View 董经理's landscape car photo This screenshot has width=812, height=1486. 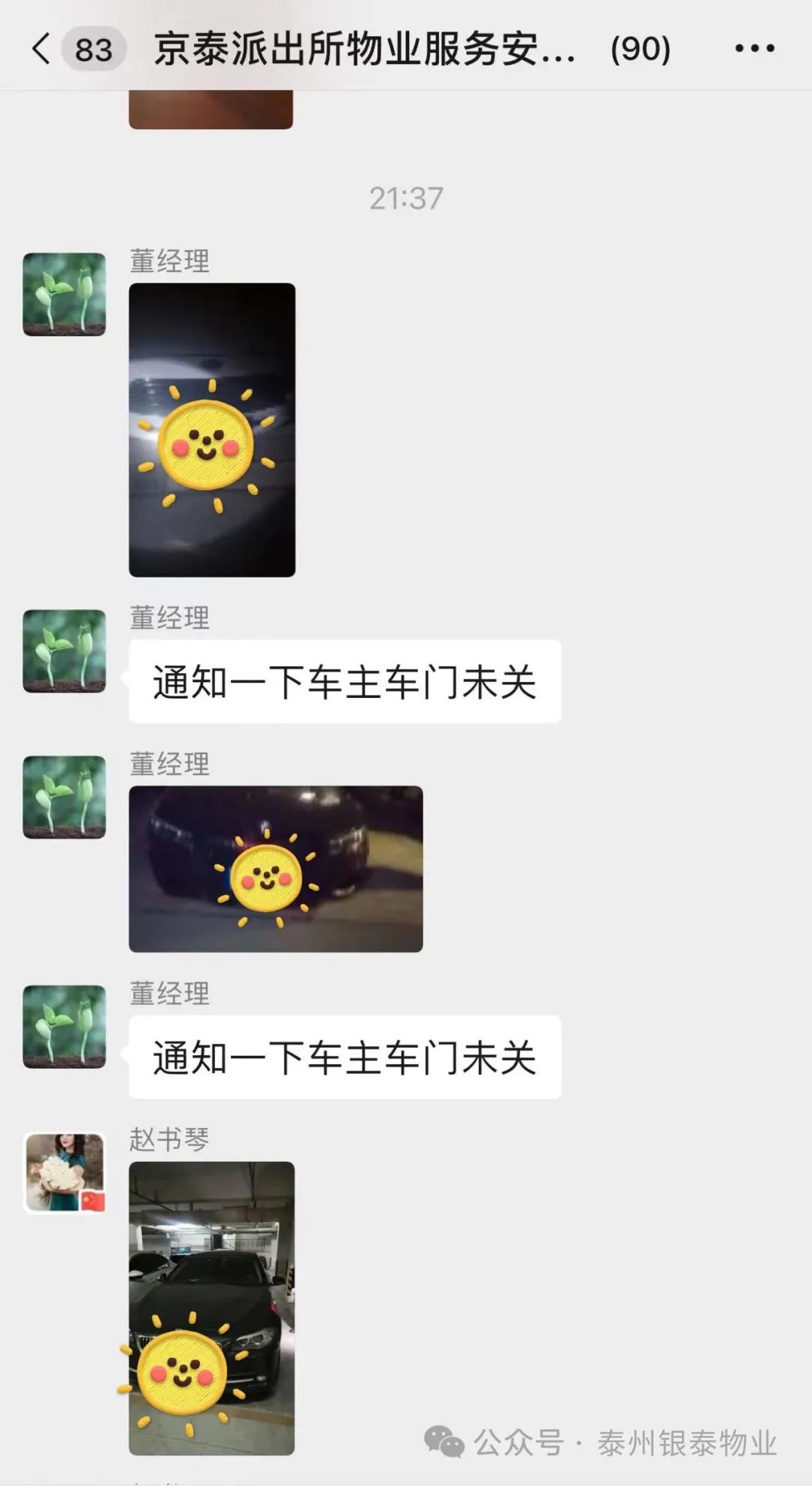pyautogui.click(x=275, y=869)
